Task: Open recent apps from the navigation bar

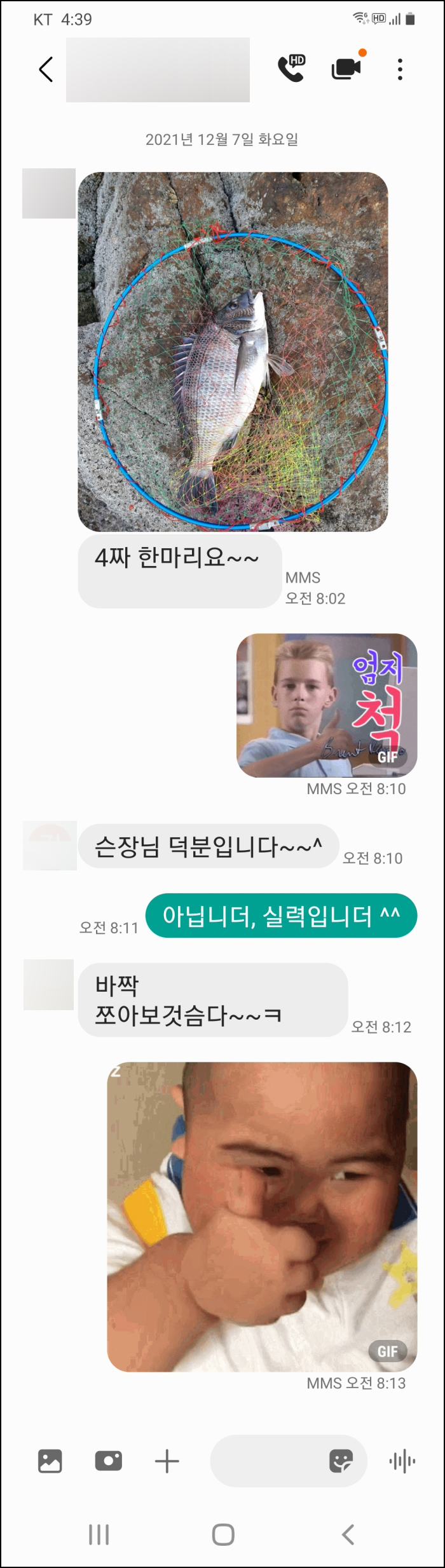Action: [99, 1534]
